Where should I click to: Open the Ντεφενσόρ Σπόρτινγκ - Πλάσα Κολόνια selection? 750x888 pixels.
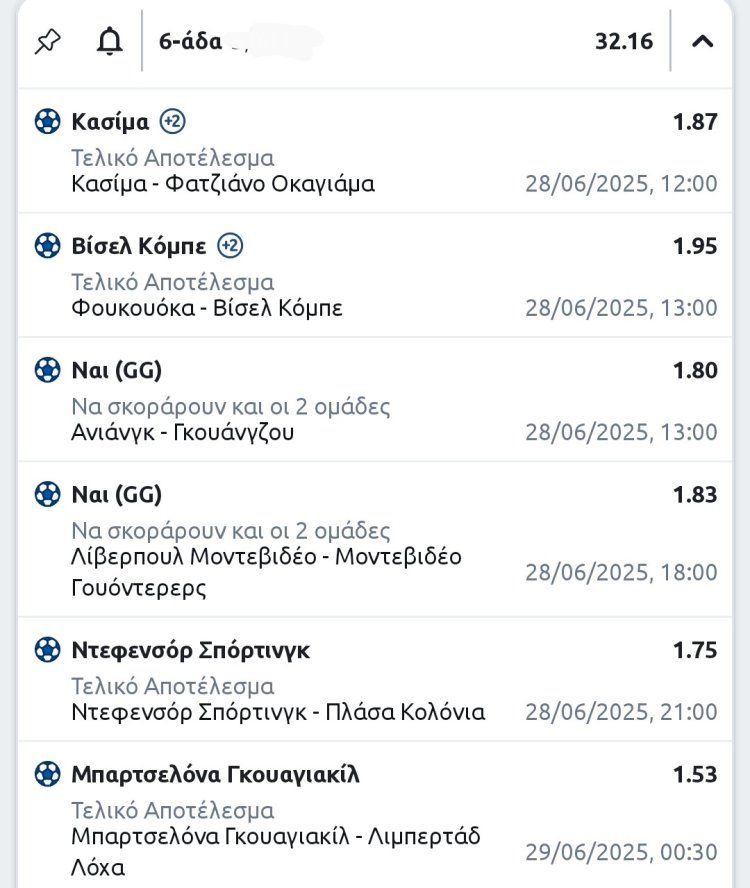(x=278, y=712)
